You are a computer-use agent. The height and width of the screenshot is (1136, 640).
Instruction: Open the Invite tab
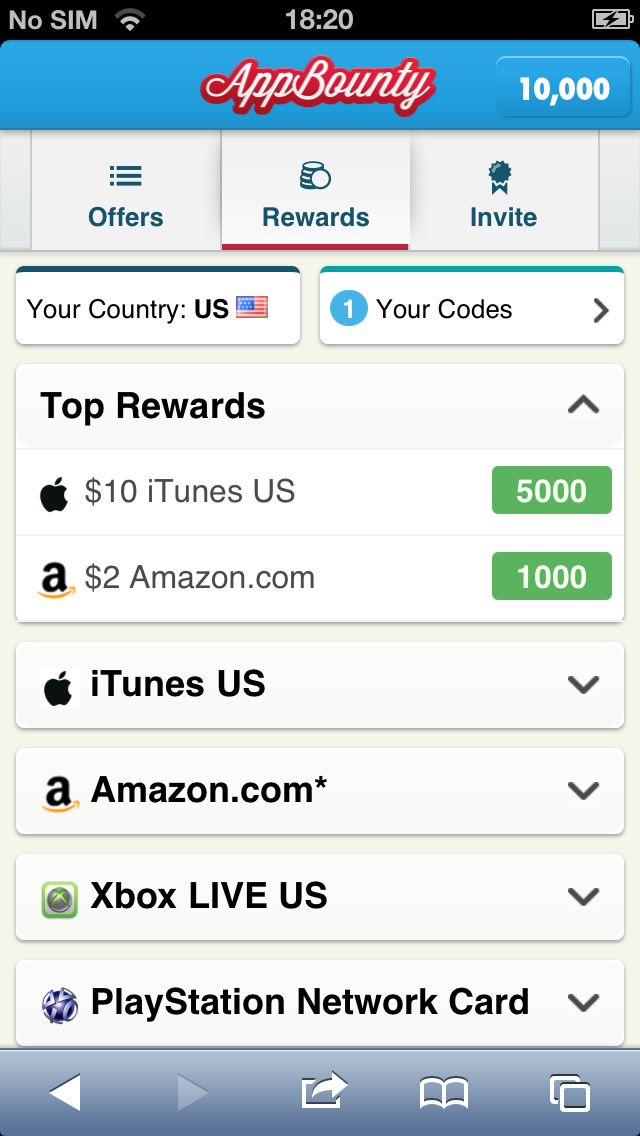point(503,194)
